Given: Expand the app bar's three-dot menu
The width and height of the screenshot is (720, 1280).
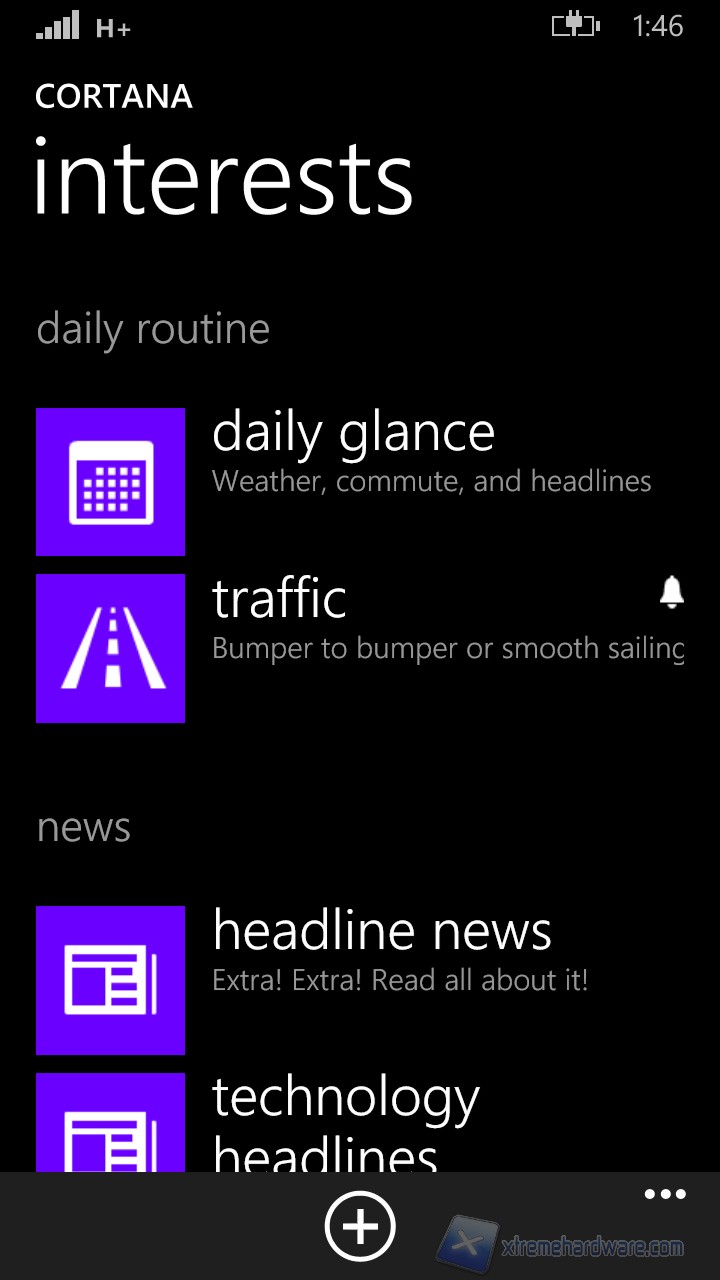Looking at the screenshot, I should pyautogui.click(x=665, y=1195).
